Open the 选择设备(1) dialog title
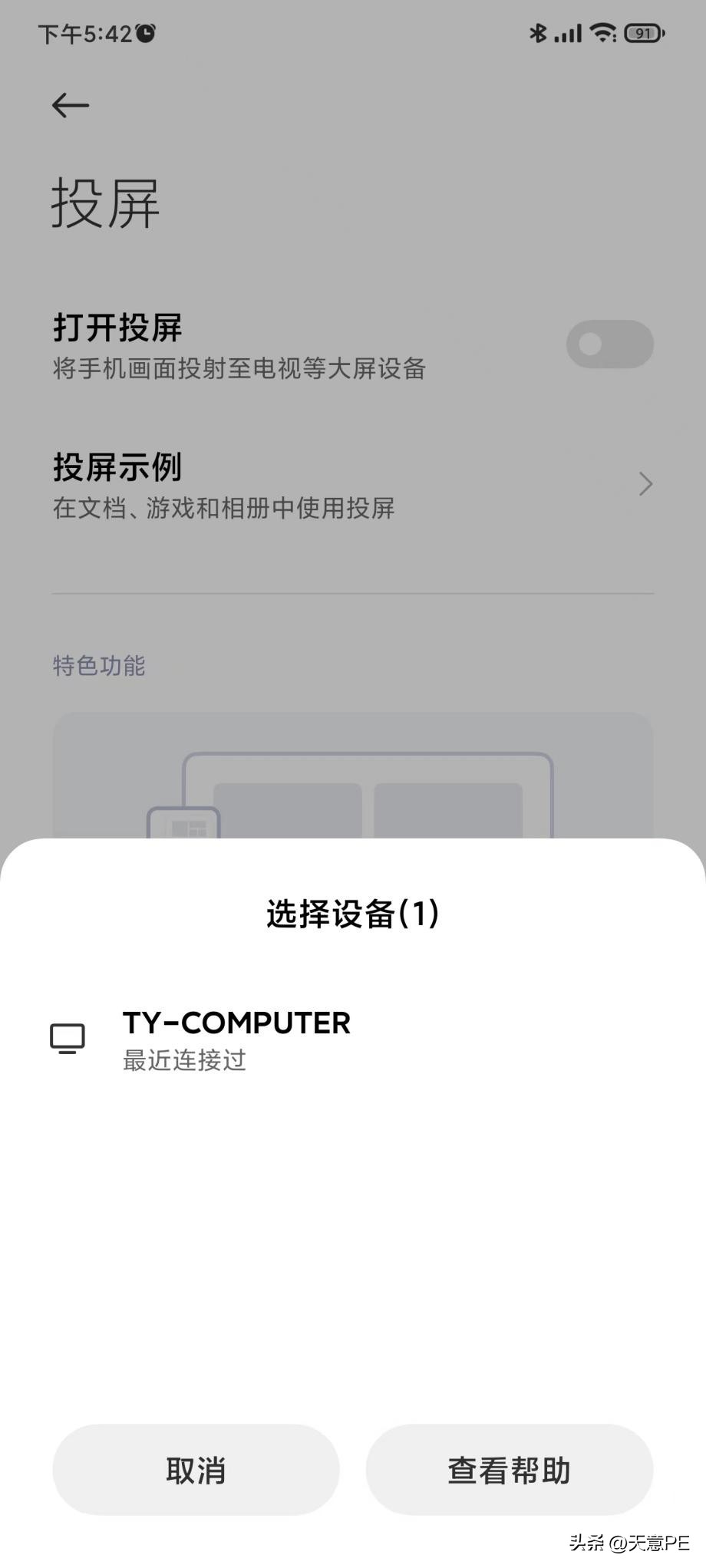The width and height of the screenshot is (706, 1568). (x=351, y=914)
